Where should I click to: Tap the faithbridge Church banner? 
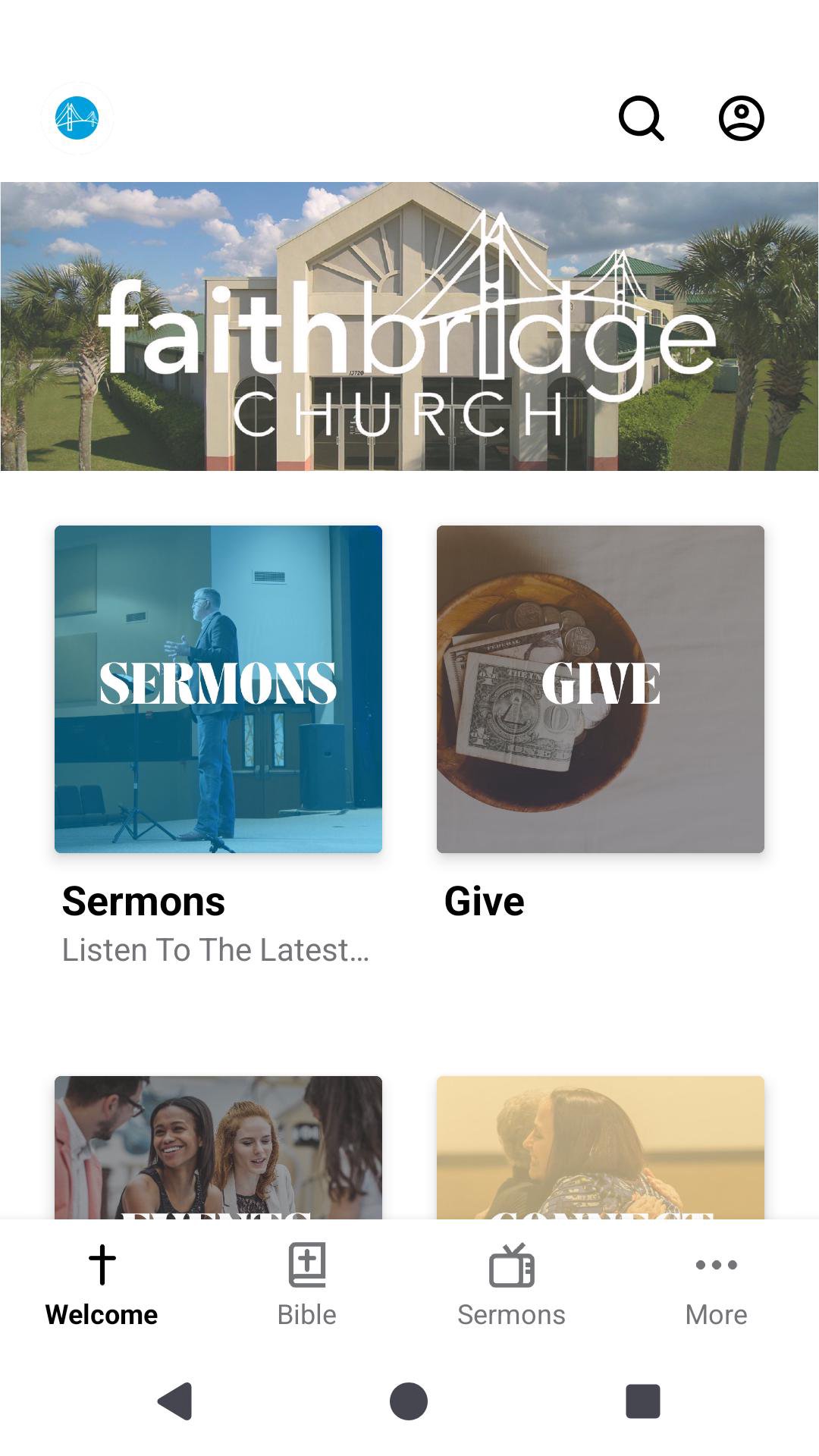tap(409, 326)
